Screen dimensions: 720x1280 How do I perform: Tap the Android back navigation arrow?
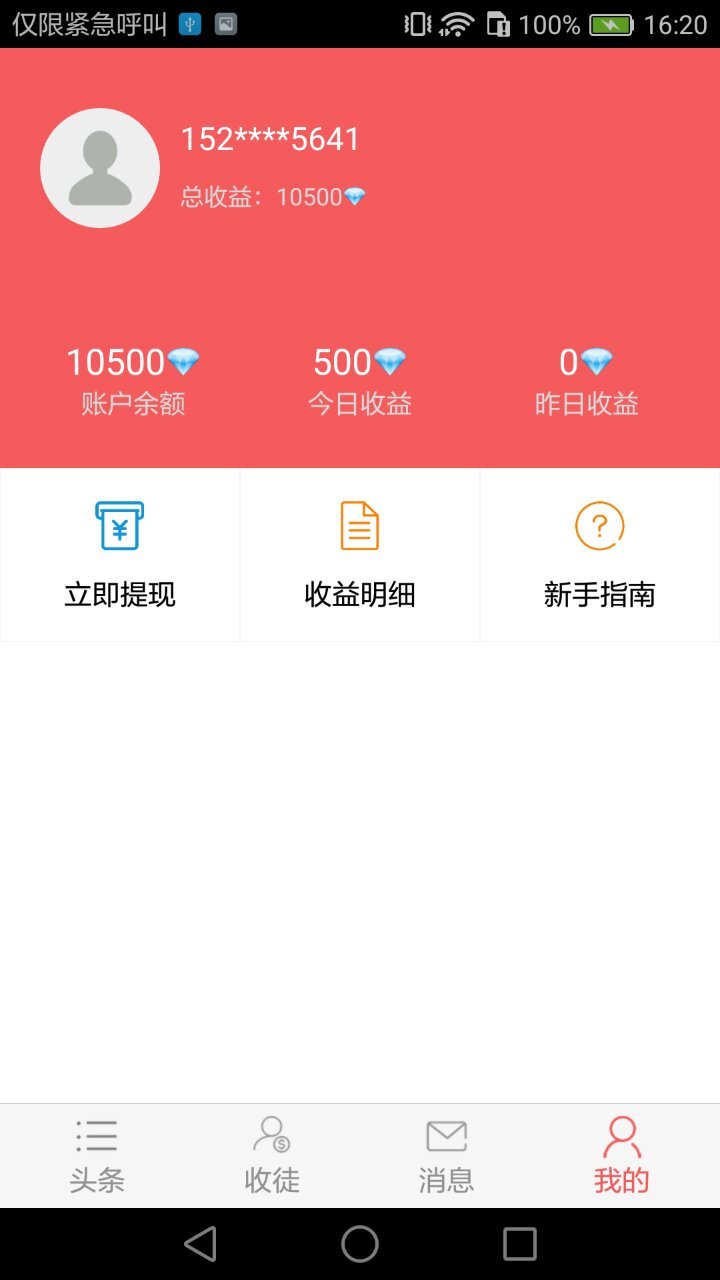(200, 1244)
